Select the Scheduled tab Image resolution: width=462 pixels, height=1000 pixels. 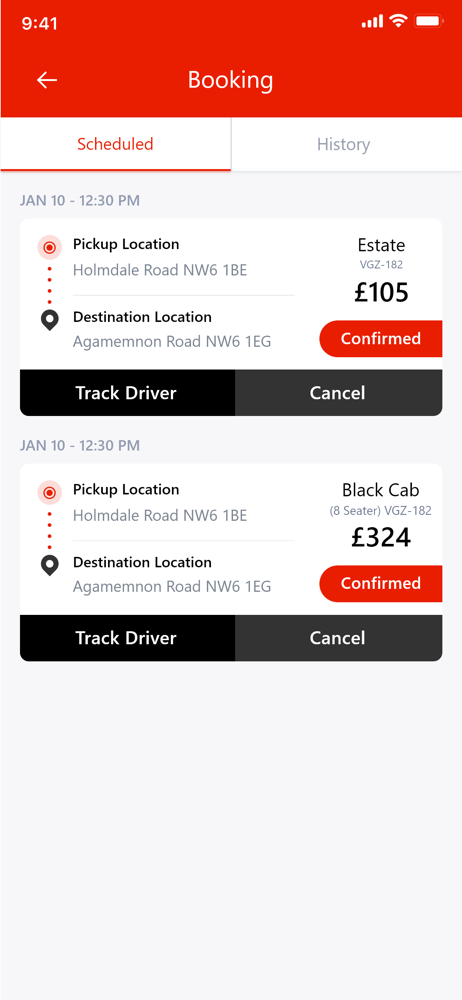(x=116, y=144)
